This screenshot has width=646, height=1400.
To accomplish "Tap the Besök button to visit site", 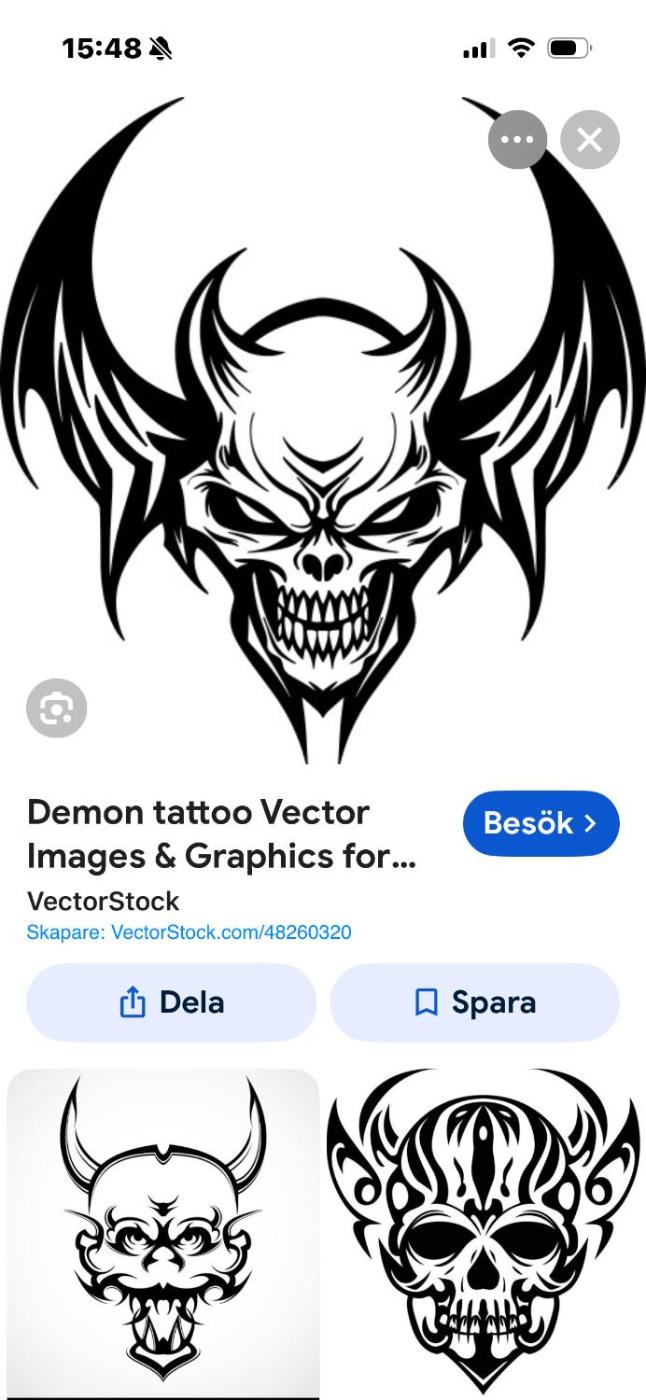I will pos(541,823).
